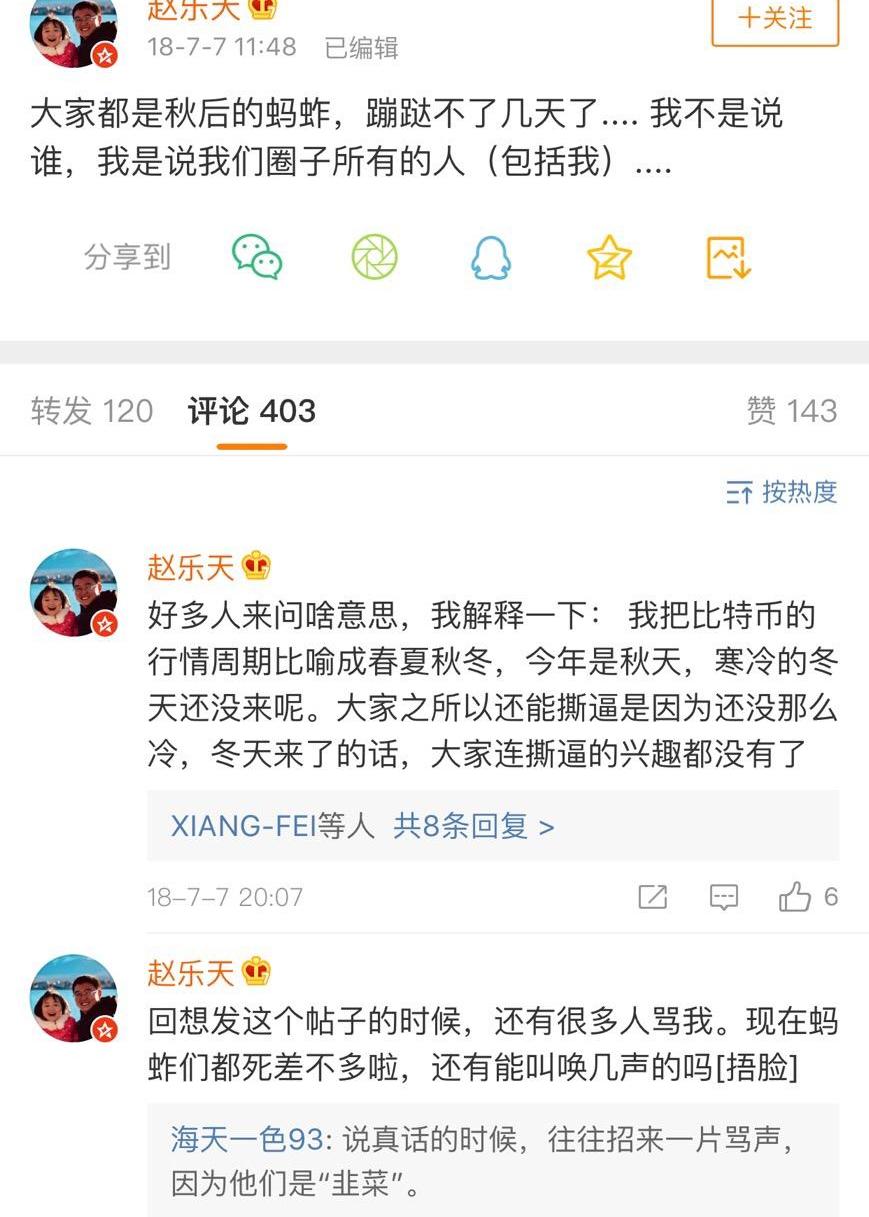Share post to WeChat Moments
The width and height of the screenshot is (869, 1217).
pos(374,258)
